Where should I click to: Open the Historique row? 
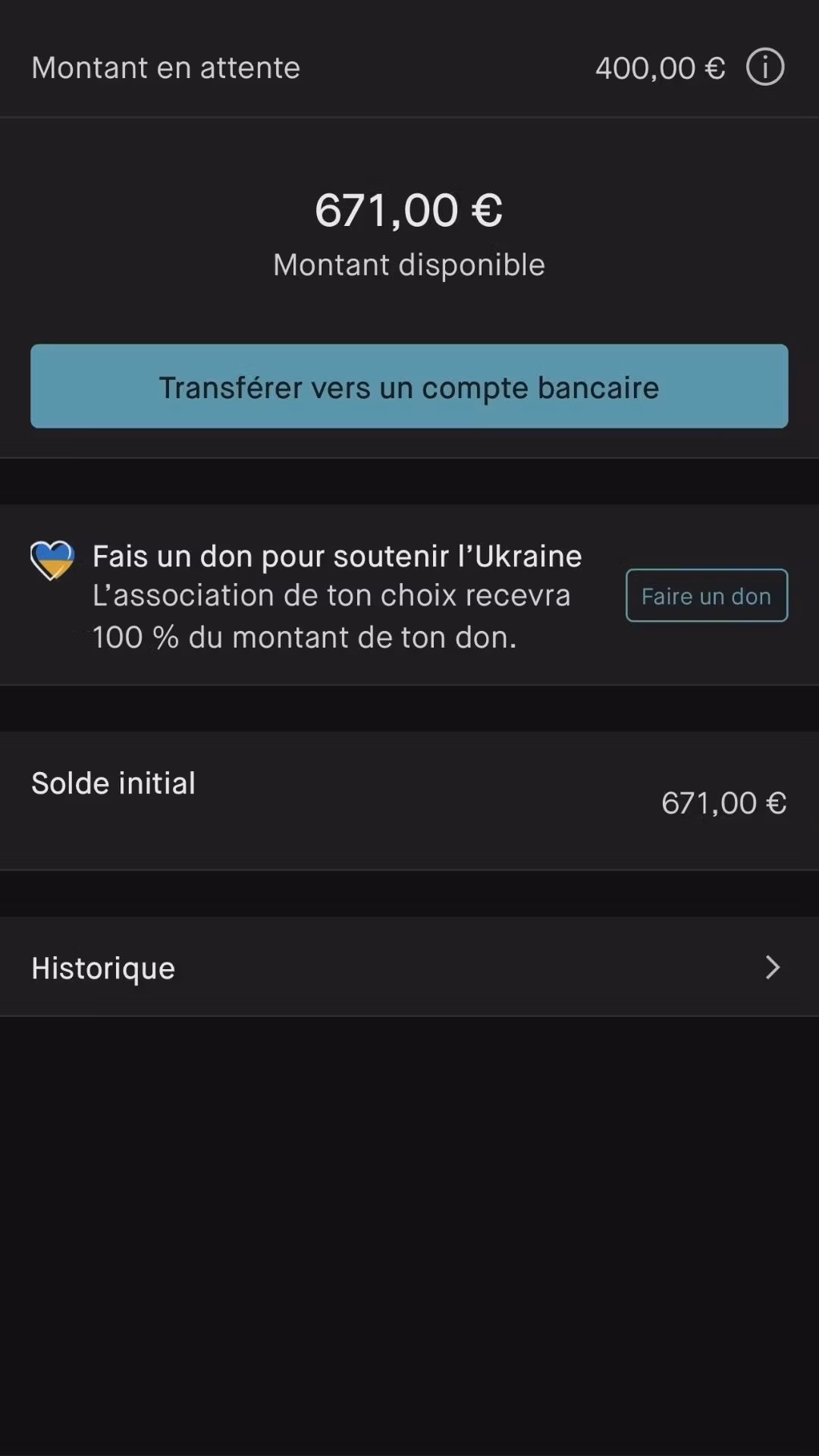(409, 968)
